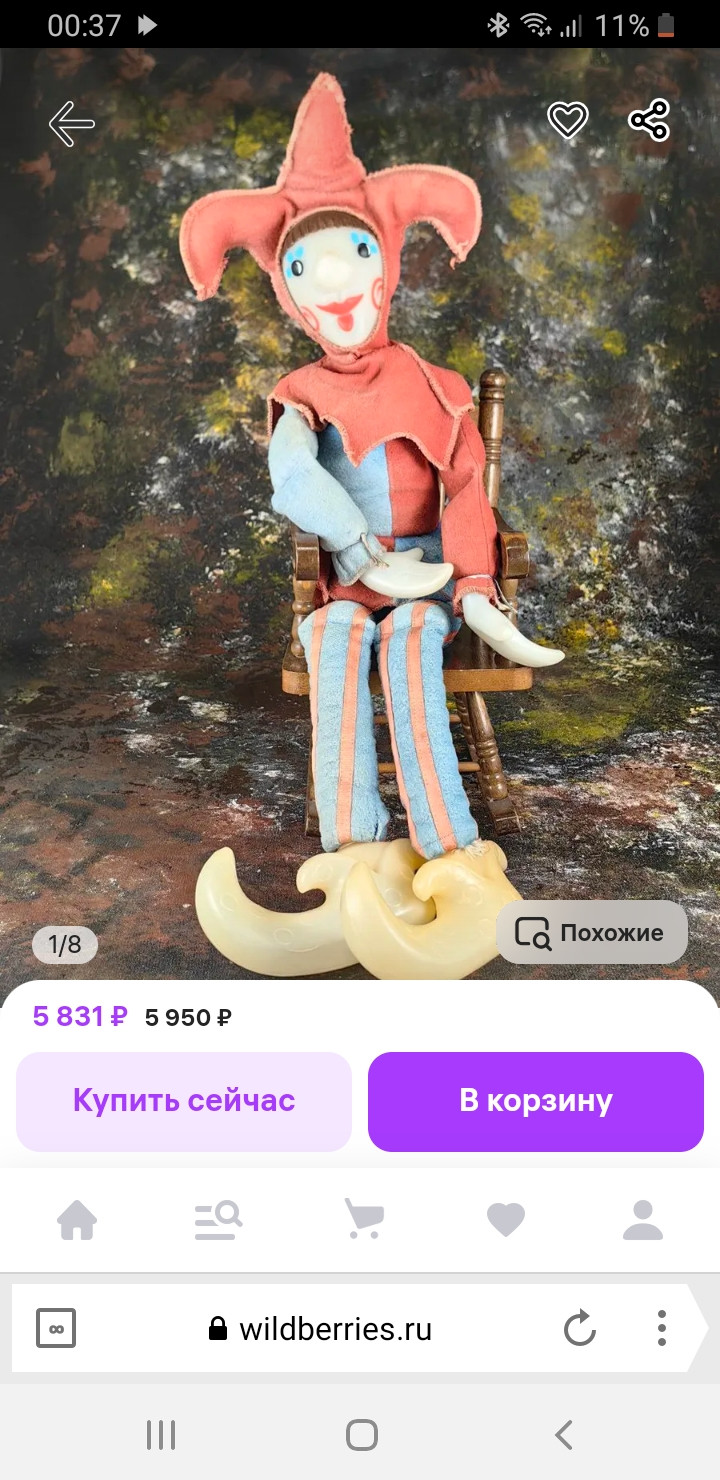720x1480 pixels.
Task: Open the home tab in bottom navigation
Action: [78, 1219]
